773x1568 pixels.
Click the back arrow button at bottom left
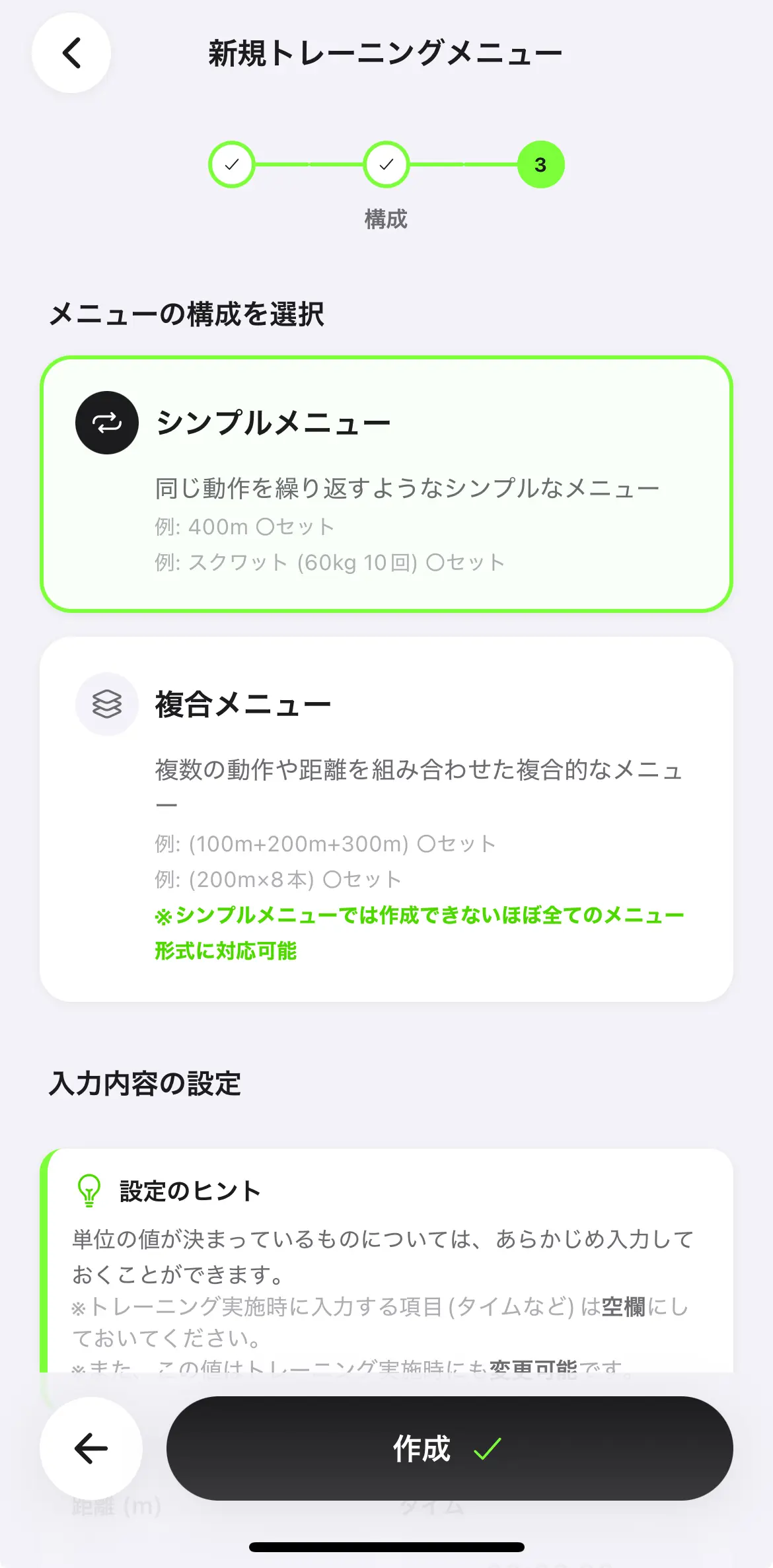pos(92,1448)
